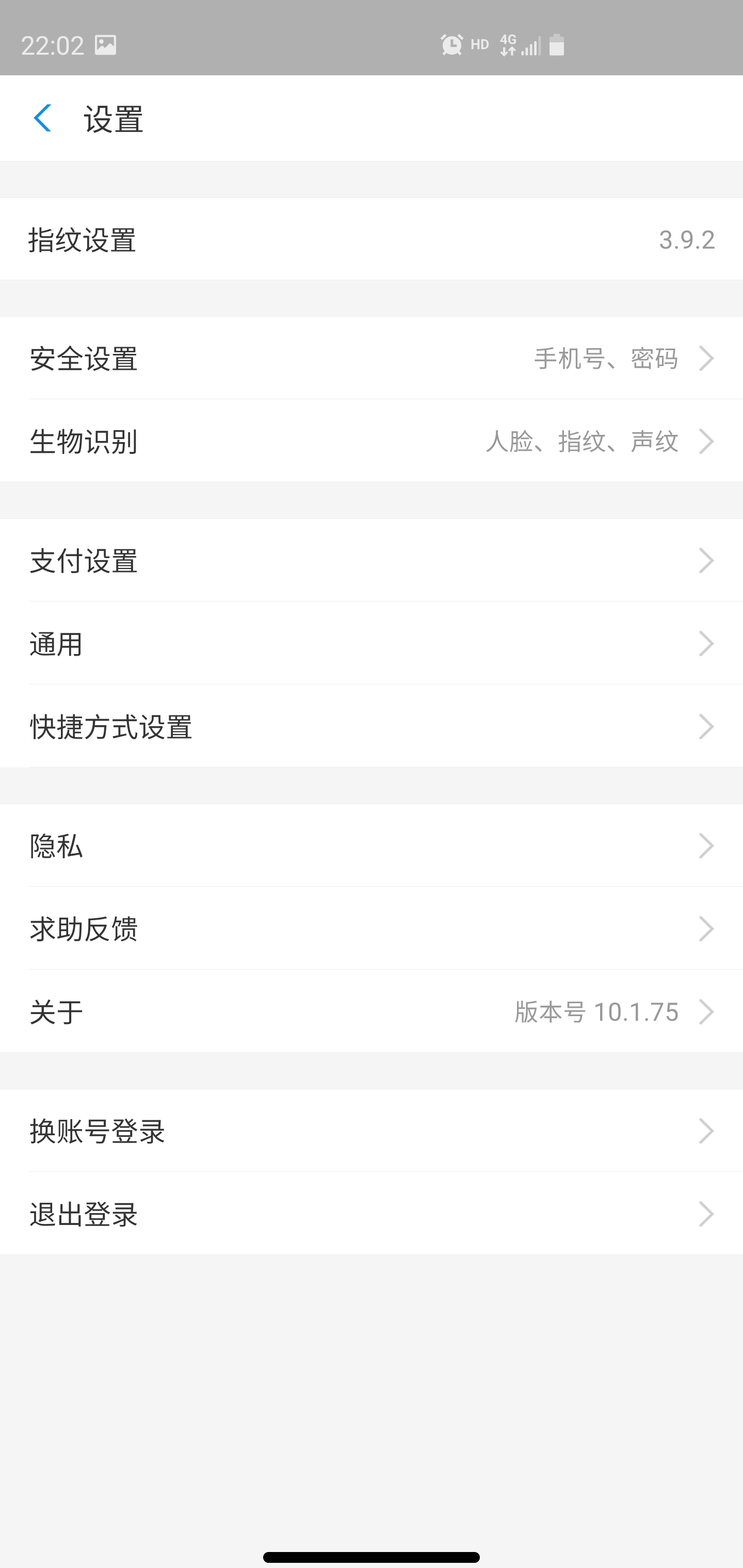This screenshot has height=1568, width=743.
Task: Select 换账号登录
Action: (x=372, y=1130)
